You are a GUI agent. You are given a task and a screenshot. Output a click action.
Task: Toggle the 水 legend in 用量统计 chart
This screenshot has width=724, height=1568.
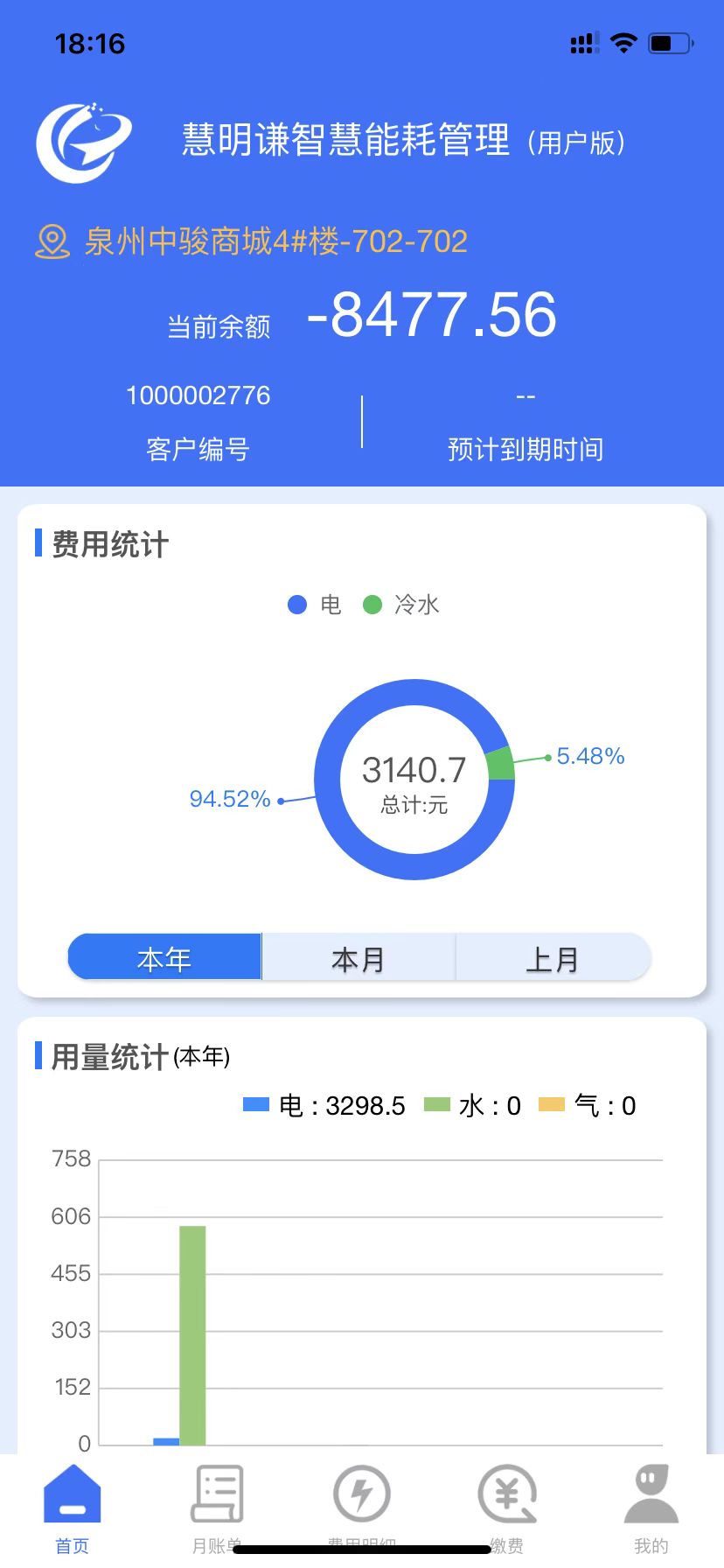472,1105
